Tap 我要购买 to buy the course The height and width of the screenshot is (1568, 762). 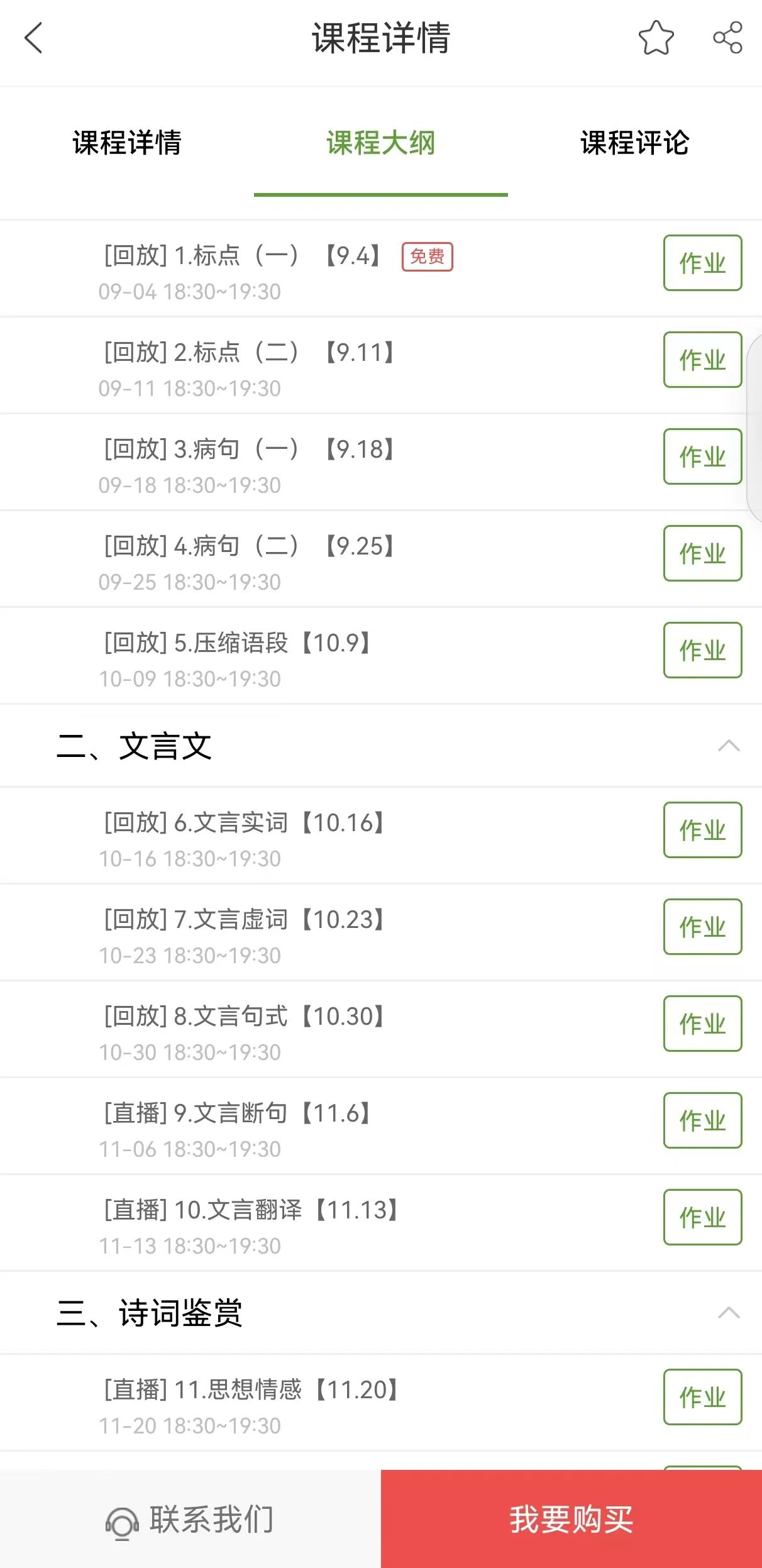click(x=571, y=1519)
